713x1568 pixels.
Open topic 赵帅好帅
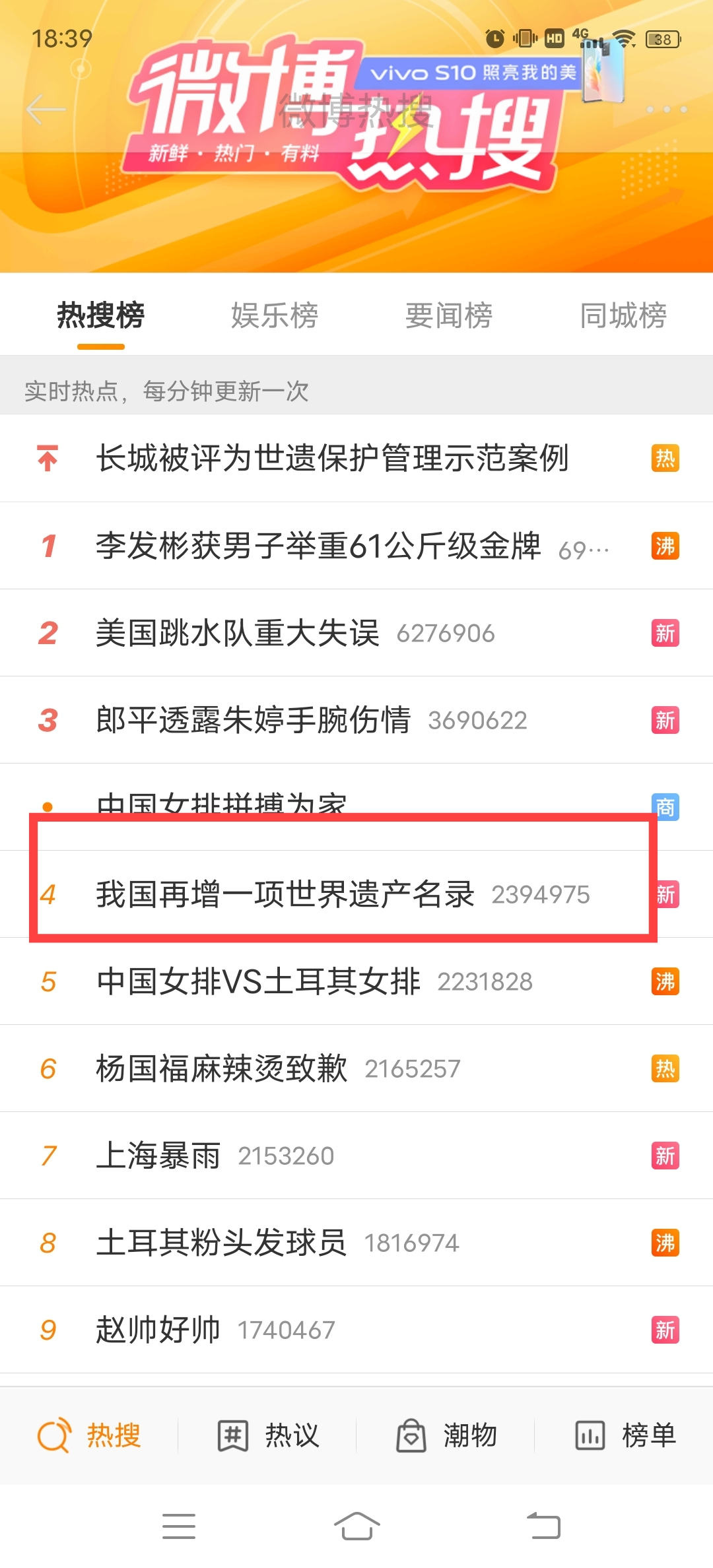(x=158, y=1330)
